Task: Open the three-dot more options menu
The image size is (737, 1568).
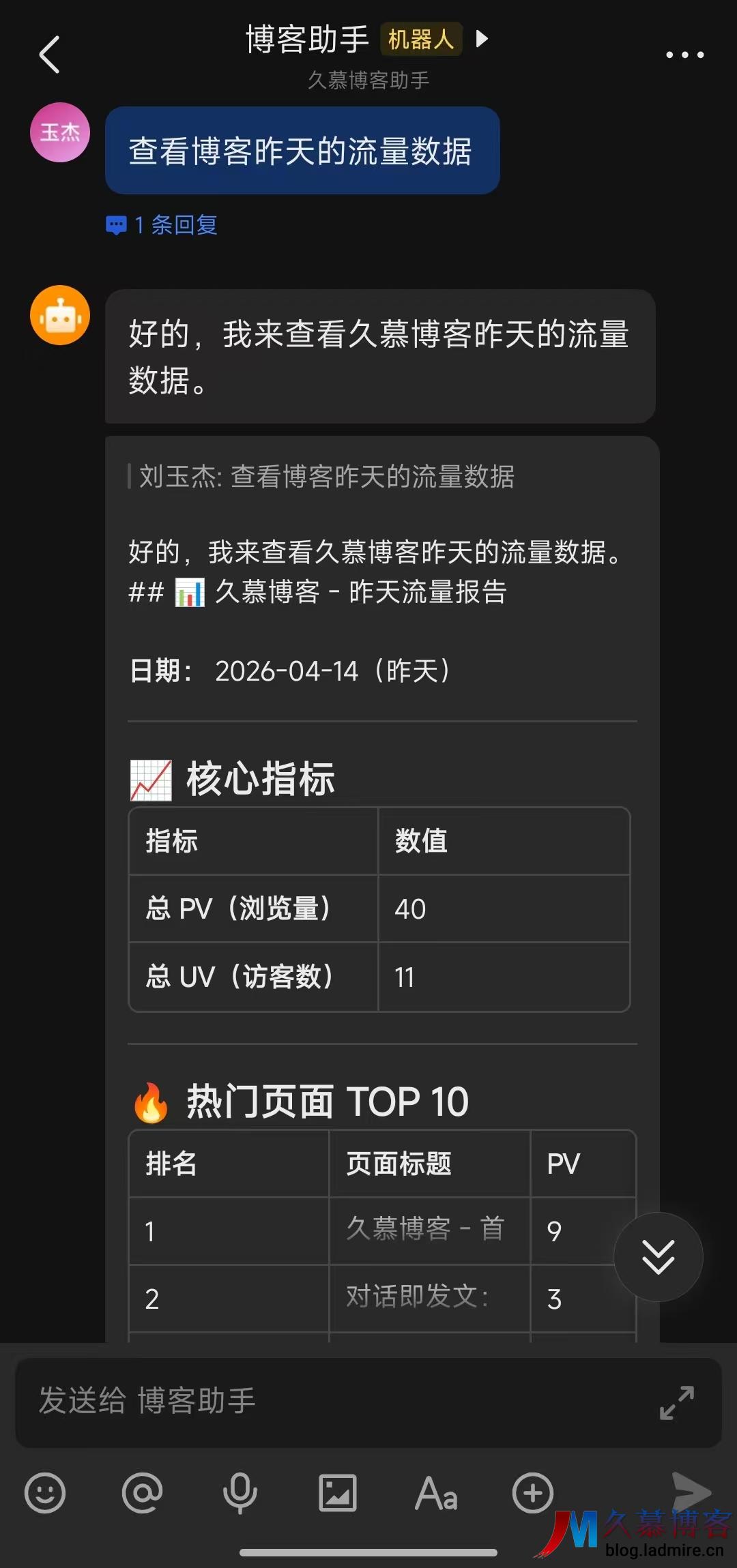Action: (684, 55)
